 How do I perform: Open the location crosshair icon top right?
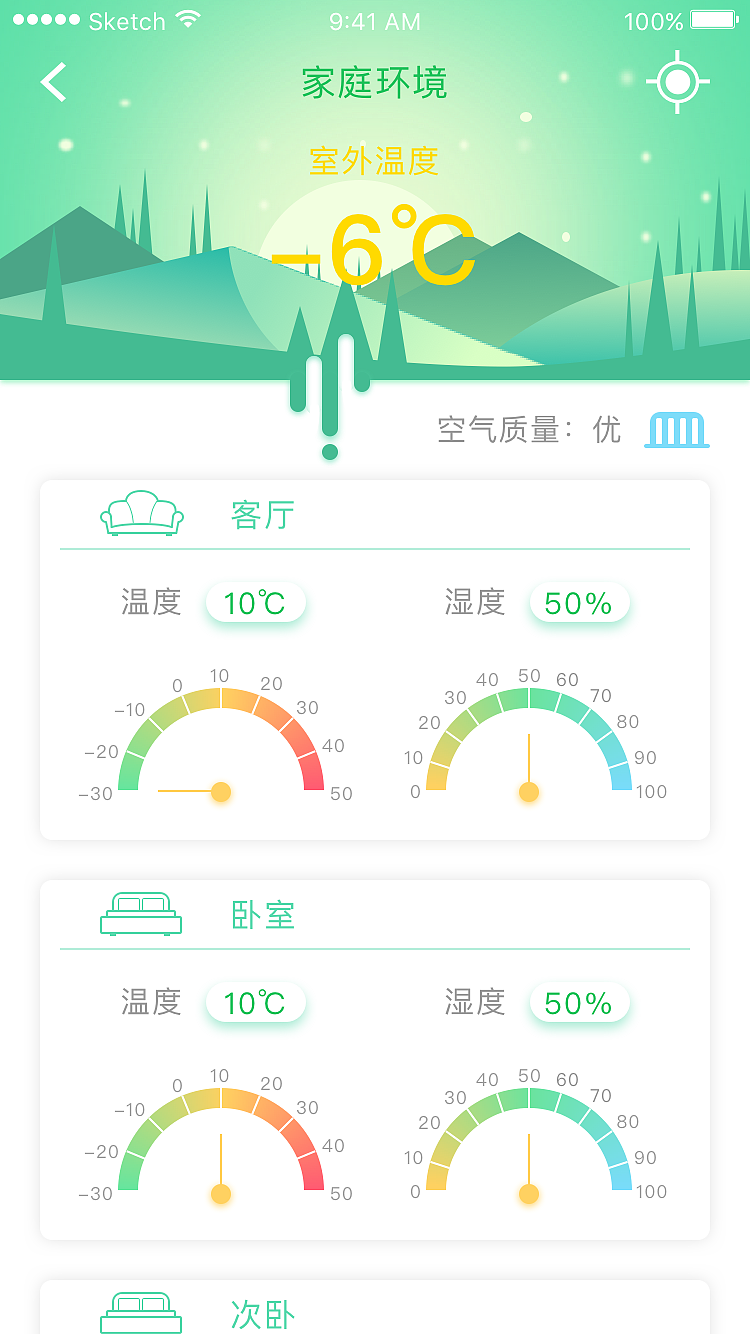tap(678, 82)
